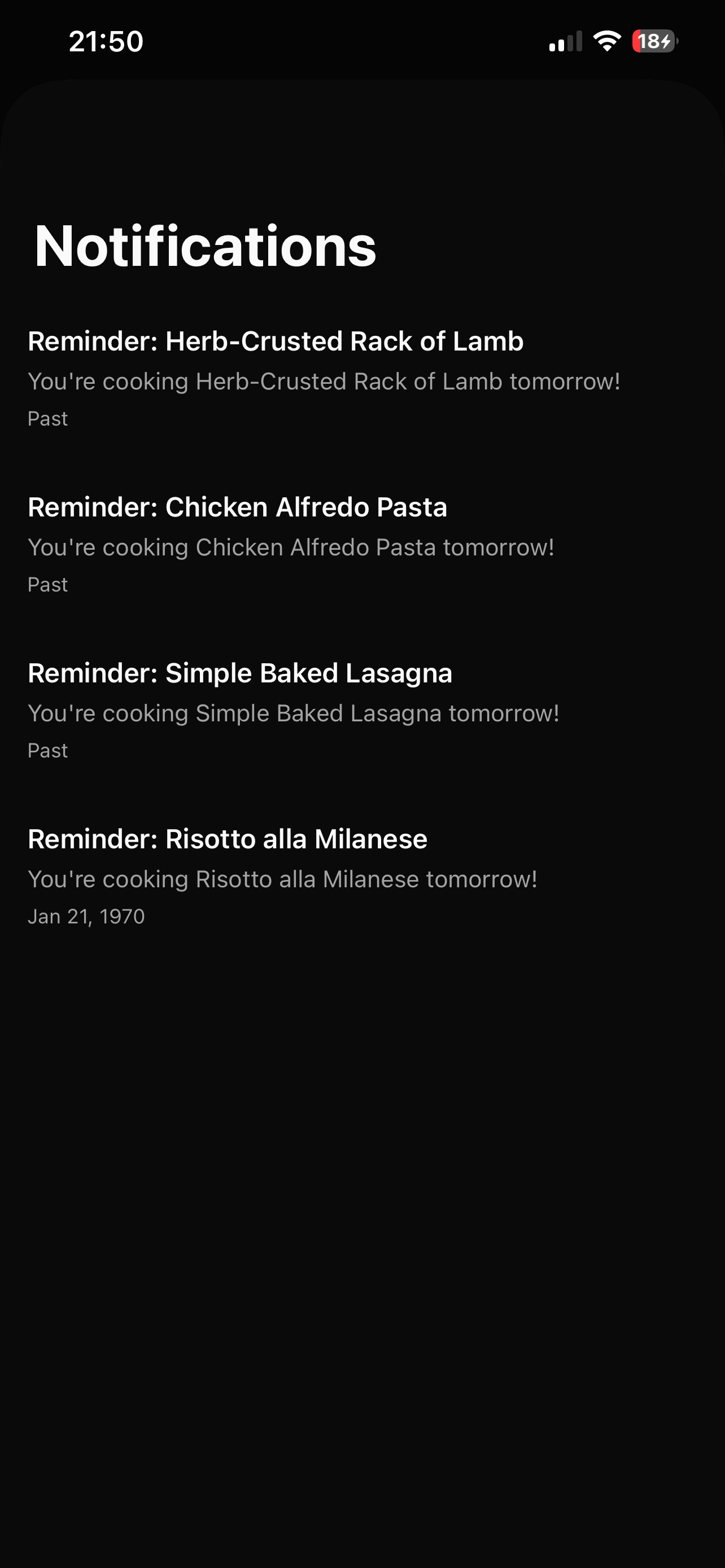Tap the Risotto alla Milanese reminder

pos(282,875)
